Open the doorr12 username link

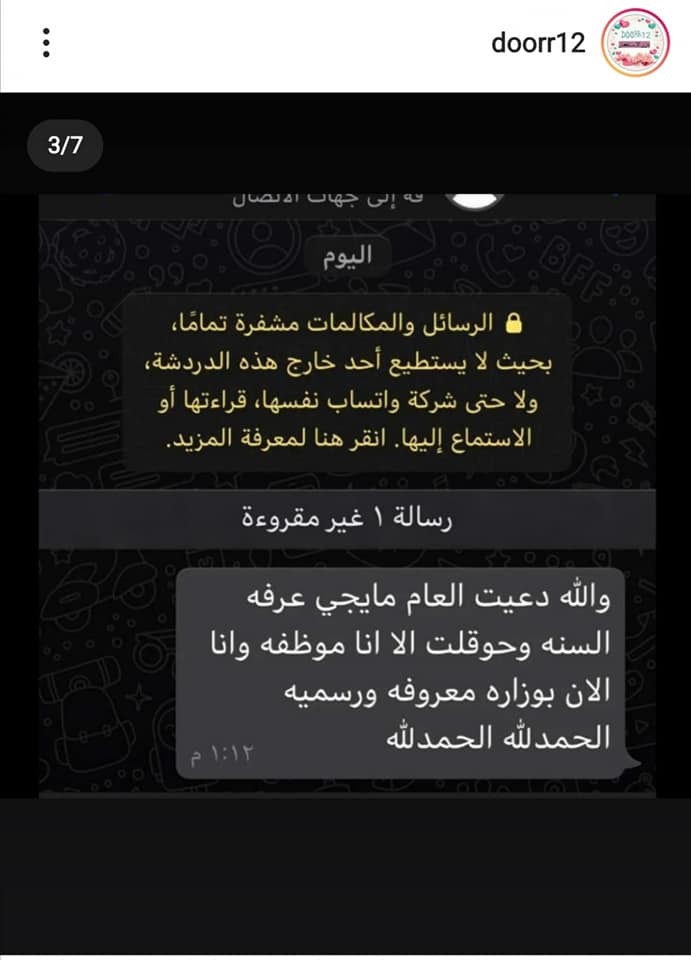point(538,44)
